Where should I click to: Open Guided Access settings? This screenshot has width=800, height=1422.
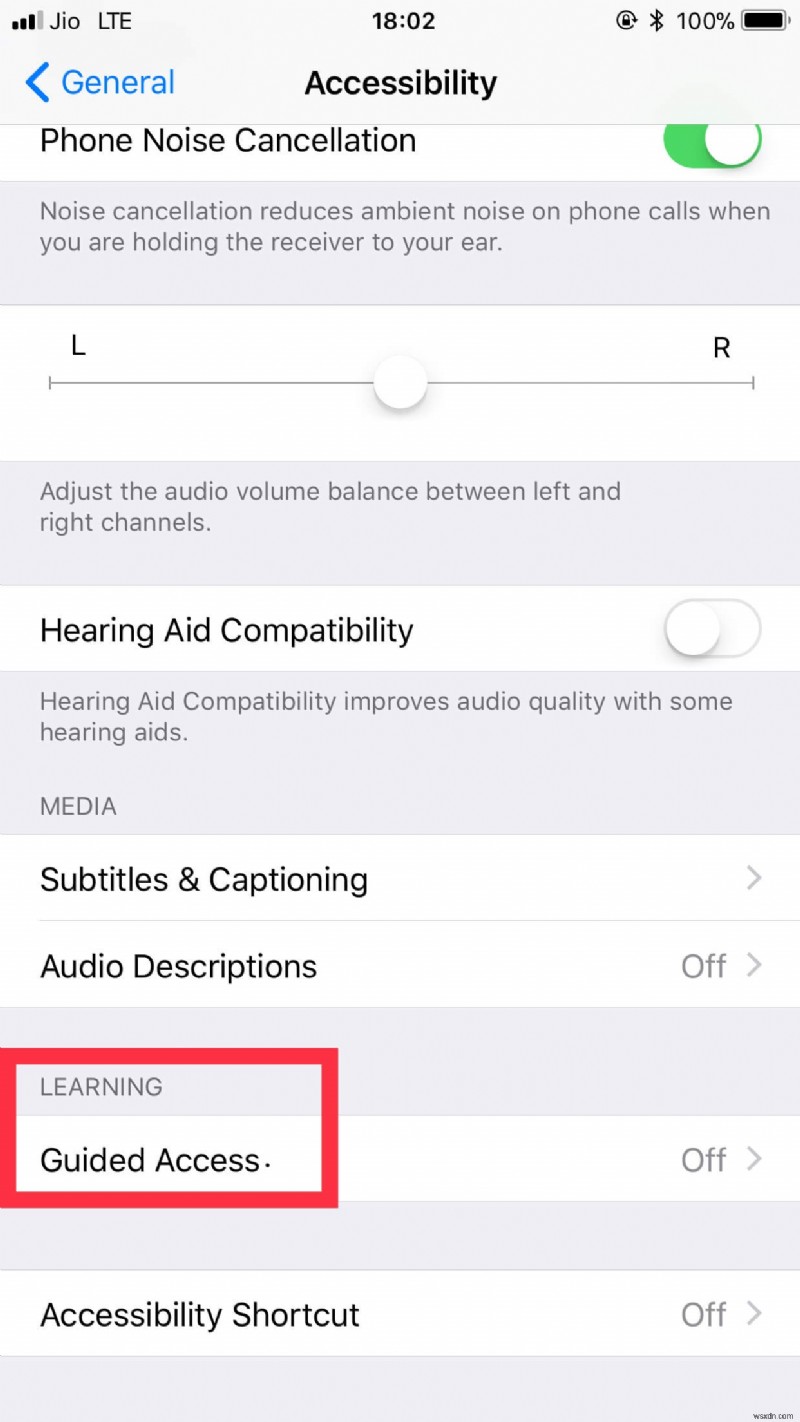tap(400, 1160)
